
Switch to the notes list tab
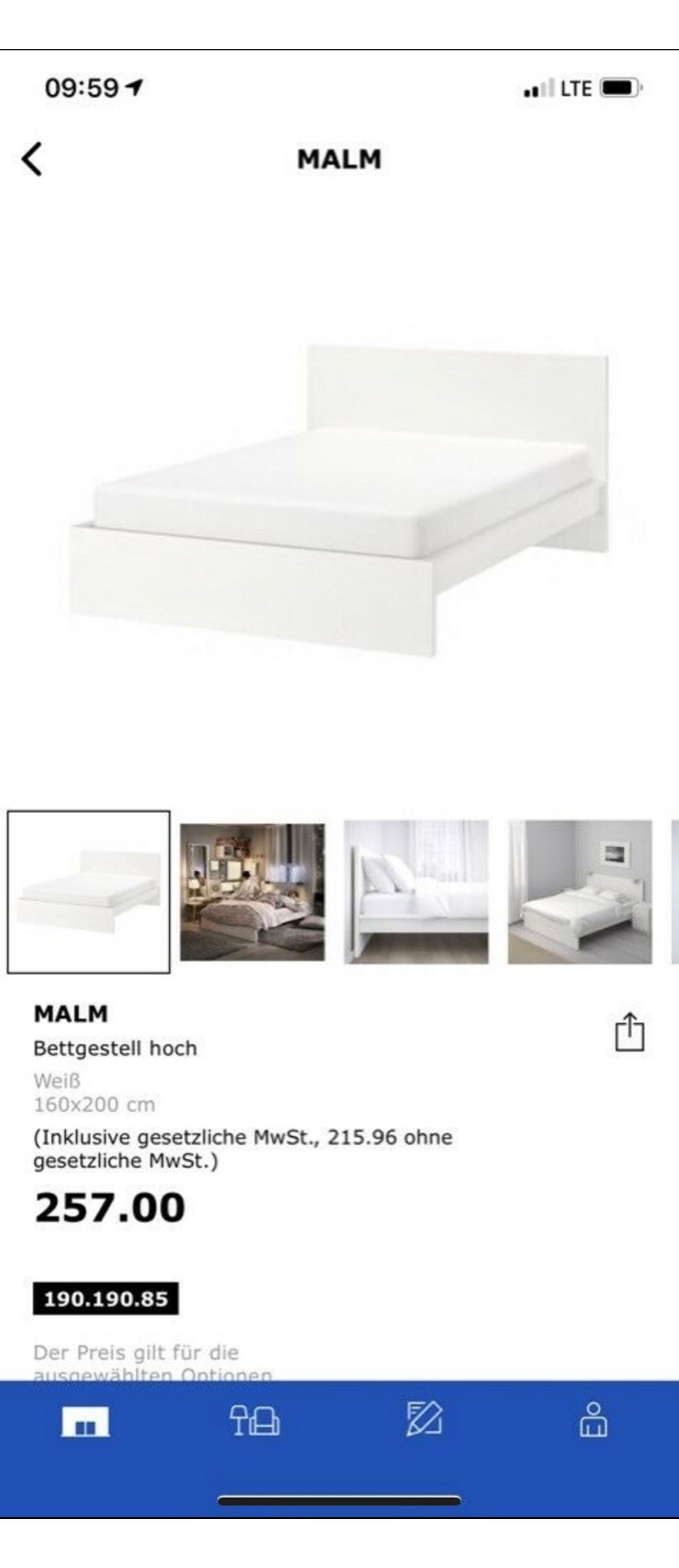(x=424, y=1422)
